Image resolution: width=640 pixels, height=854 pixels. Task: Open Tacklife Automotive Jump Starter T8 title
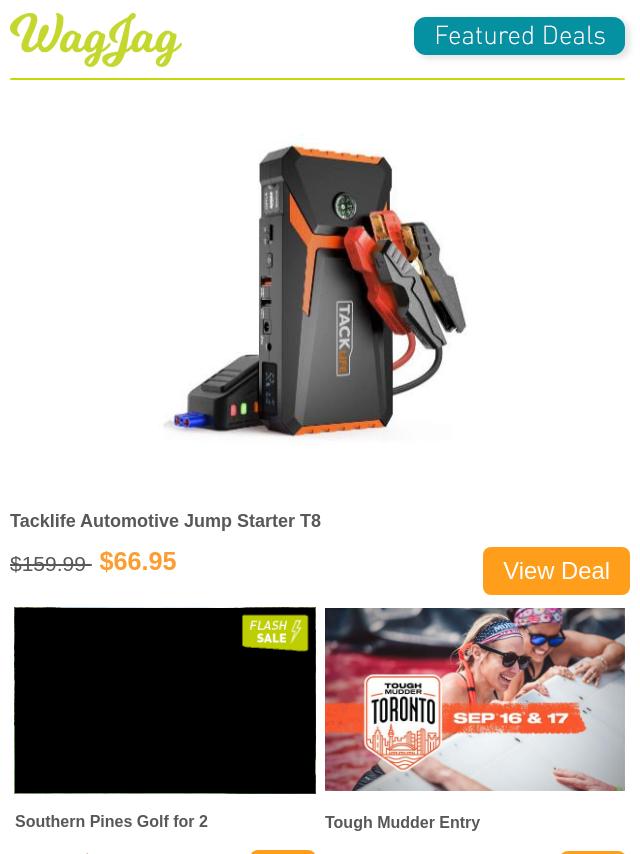(x=165, y=521)
